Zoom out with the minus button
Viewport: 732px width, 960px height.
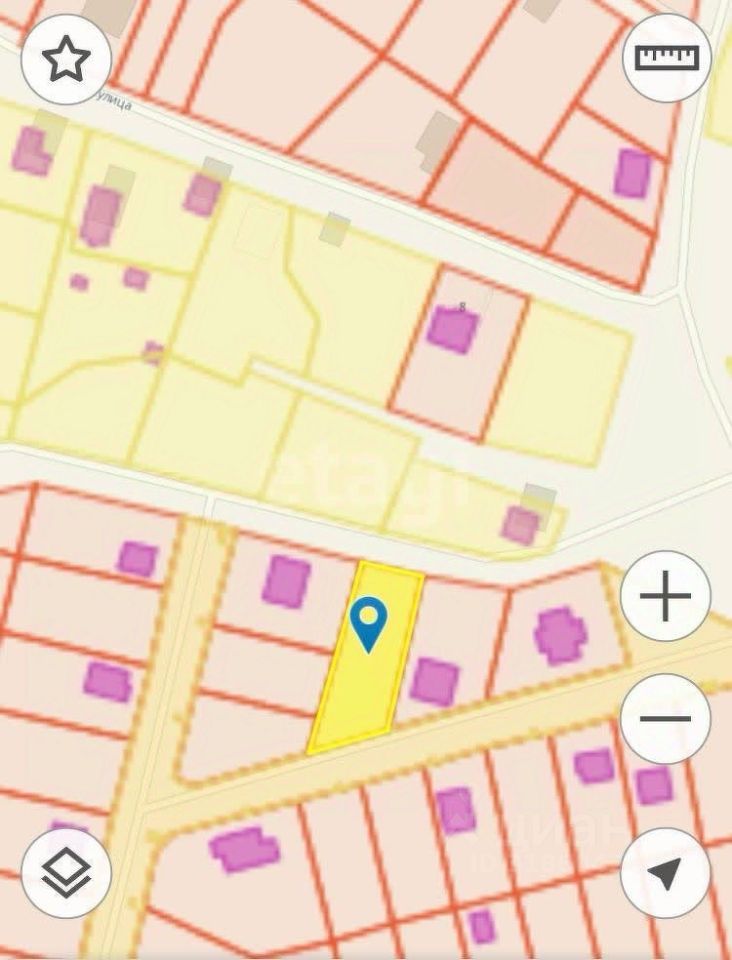tap(666, 718)
